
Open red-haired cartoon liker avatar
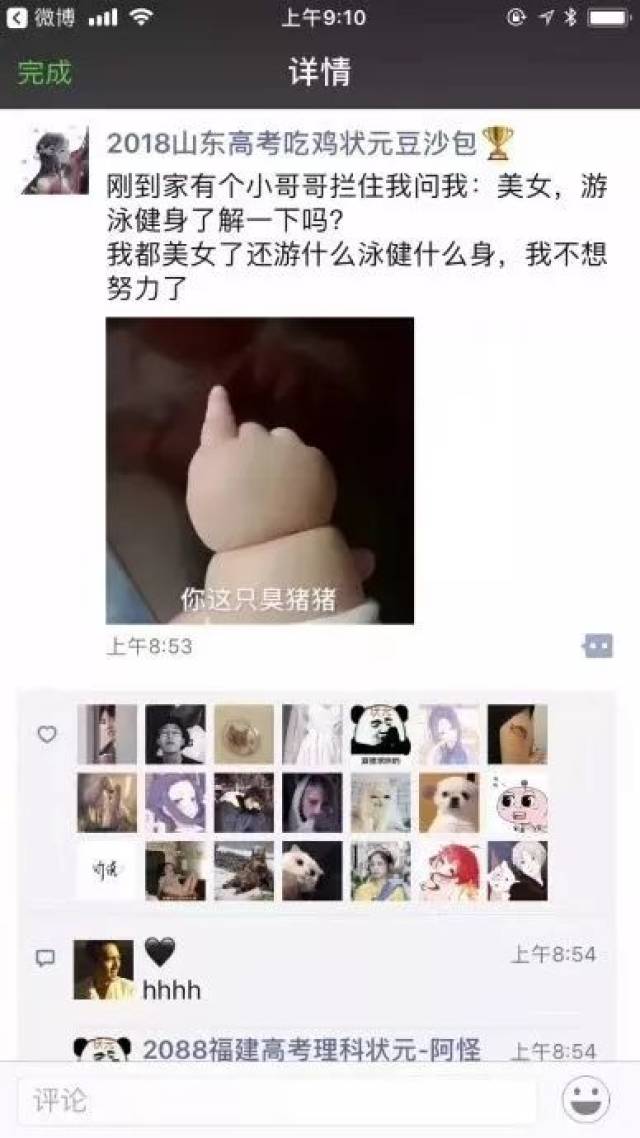[x=448, y=870]
